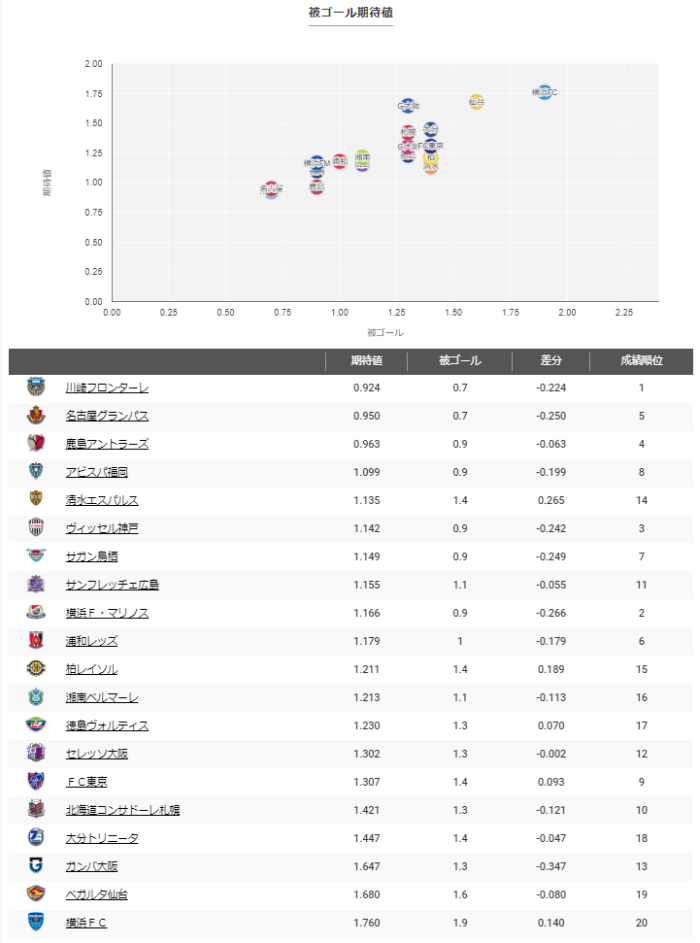This screenshot has width=700, height=943.
Task: Open the 徳島ヴォルティス team page
Action: [x=107, y=725]
